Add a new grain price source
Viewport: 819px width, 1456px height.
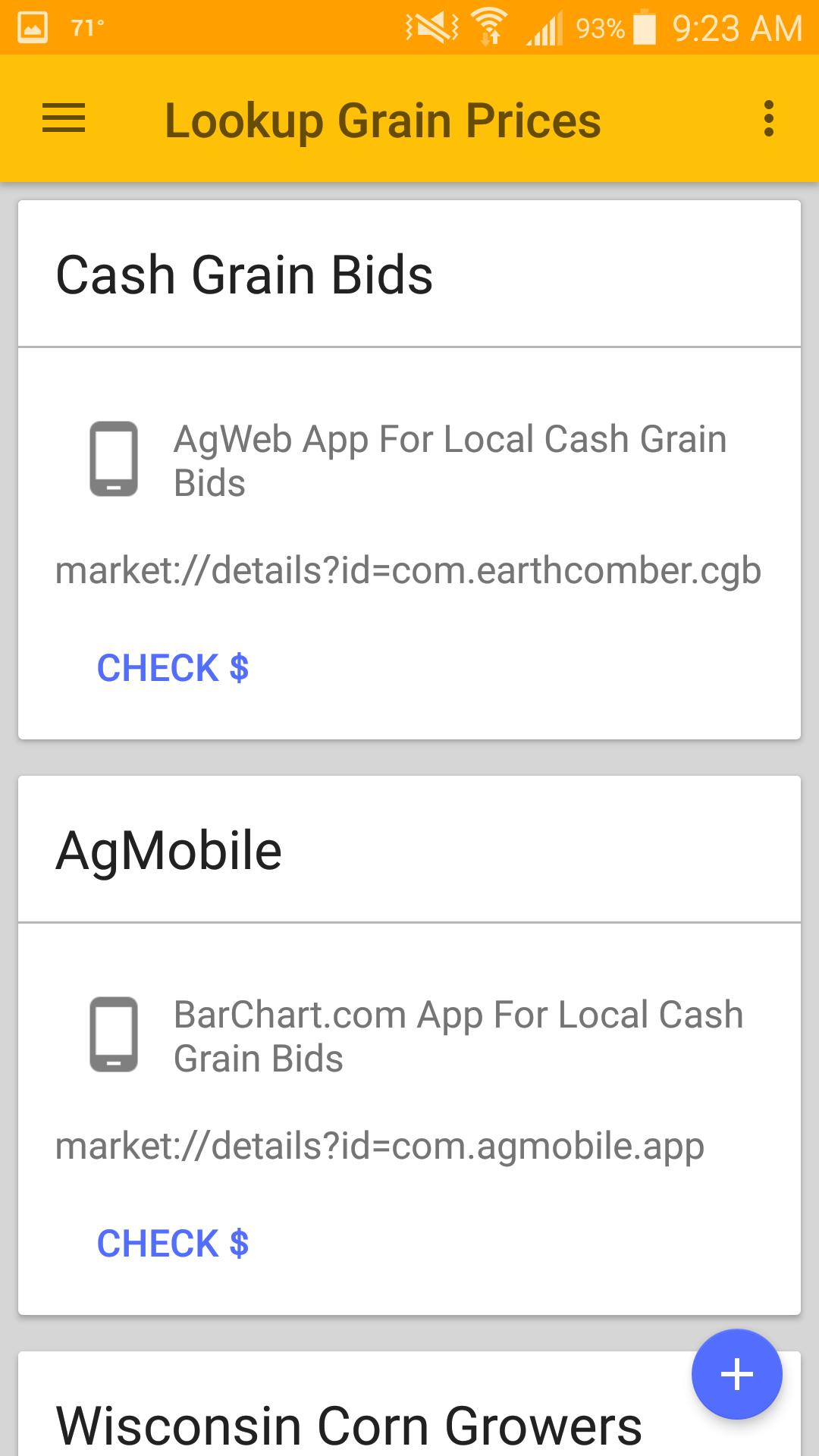click(x=736, y=1374)
